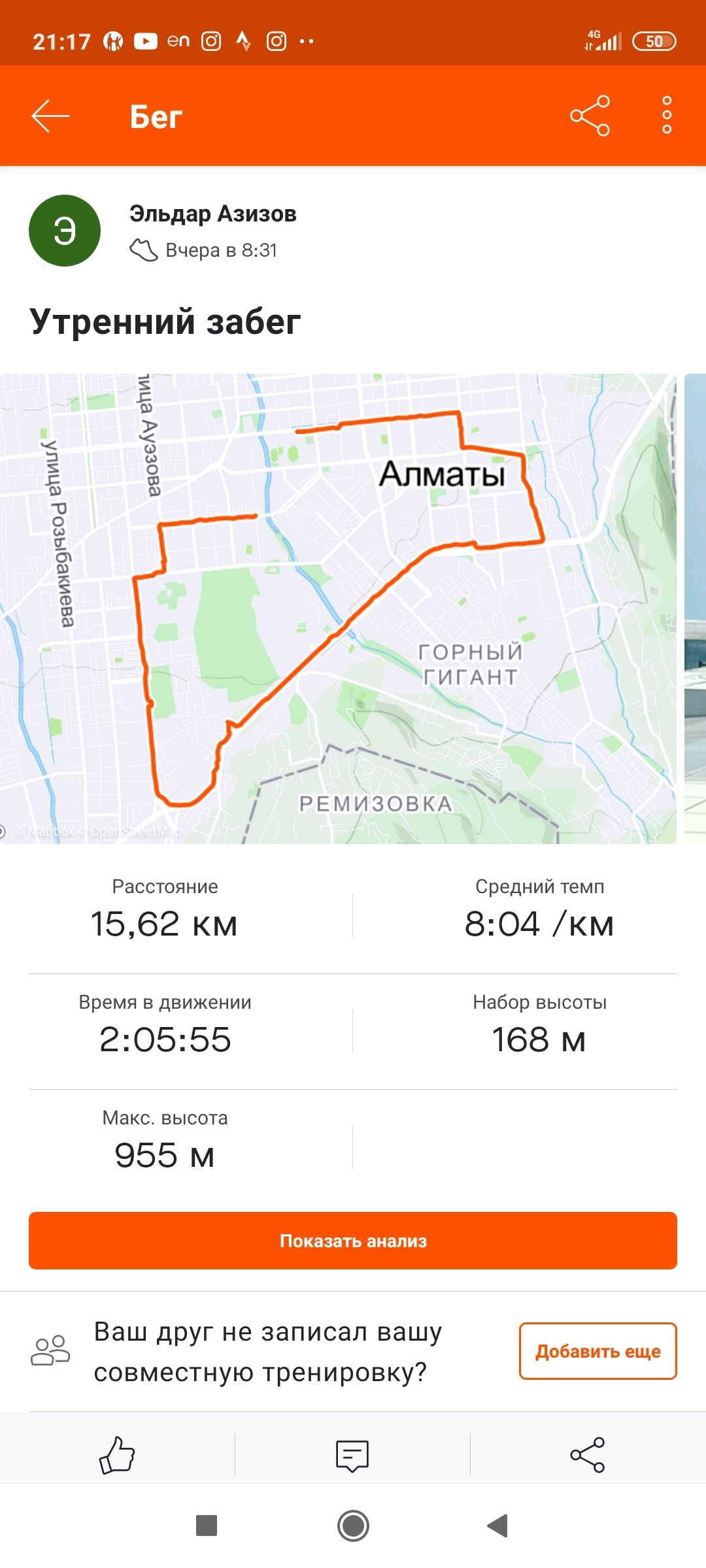
Task: Share the run from the top bar
Action: pyautogui.click(x=590, y=116)
